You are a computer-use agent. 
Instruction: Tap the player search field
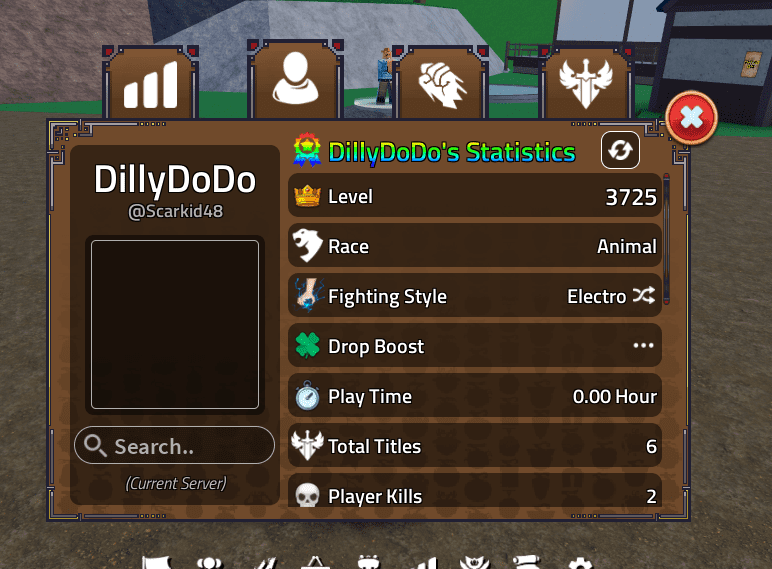click(x=174, y=446)
